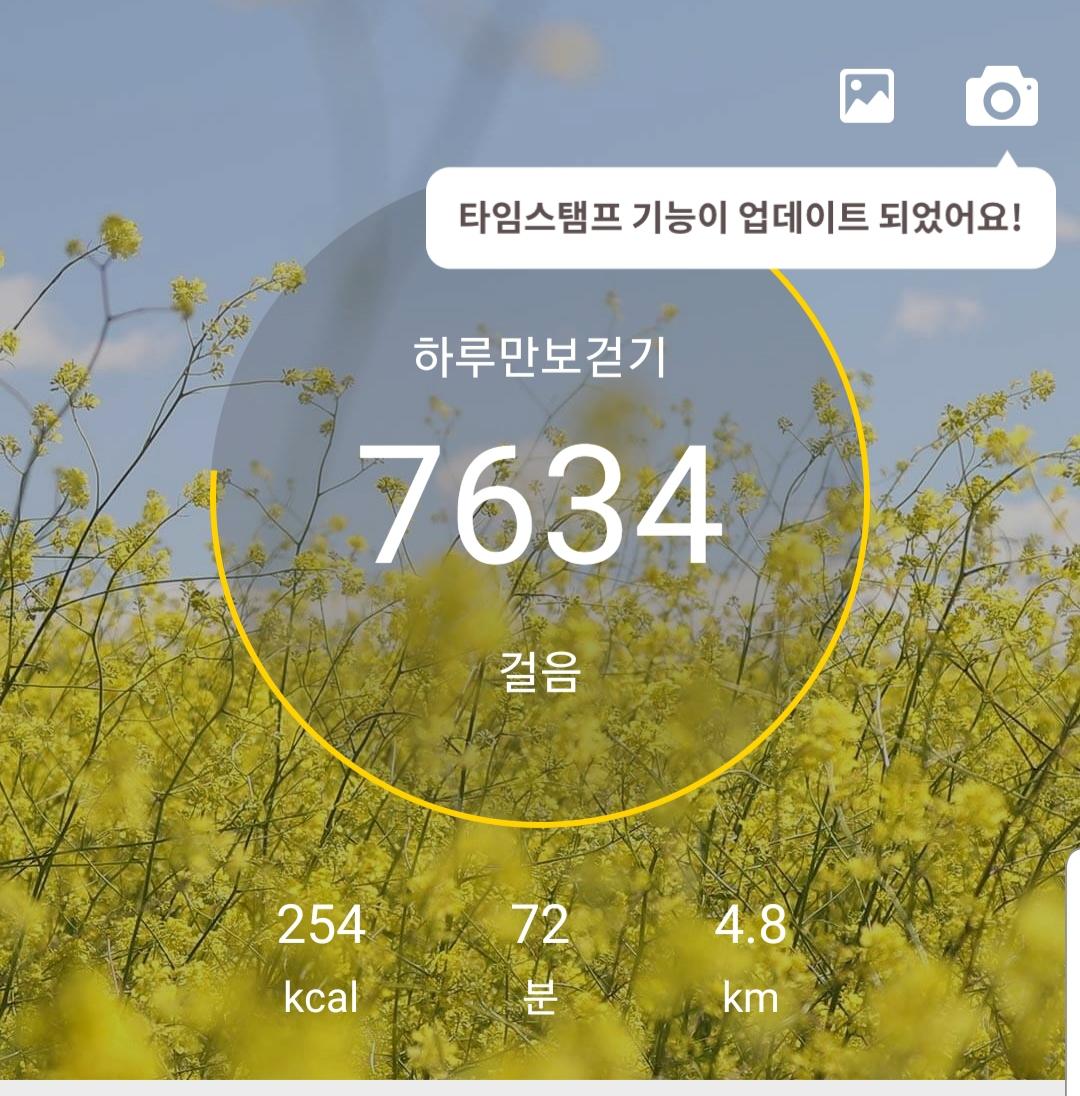
Task: Dismiss the timestamp update tooltip
Action: point(740,217)
